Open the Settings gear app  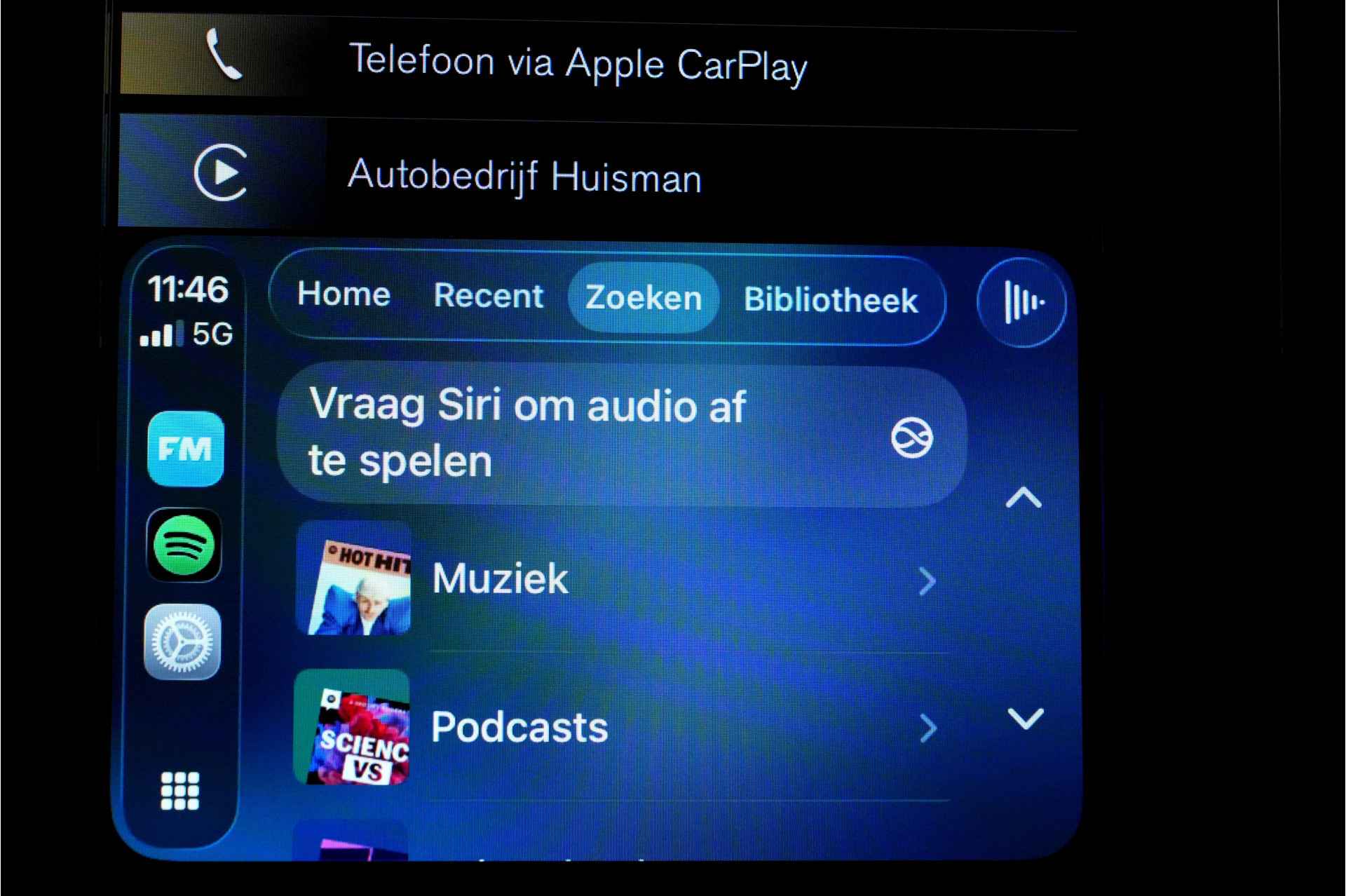[182, 642]
